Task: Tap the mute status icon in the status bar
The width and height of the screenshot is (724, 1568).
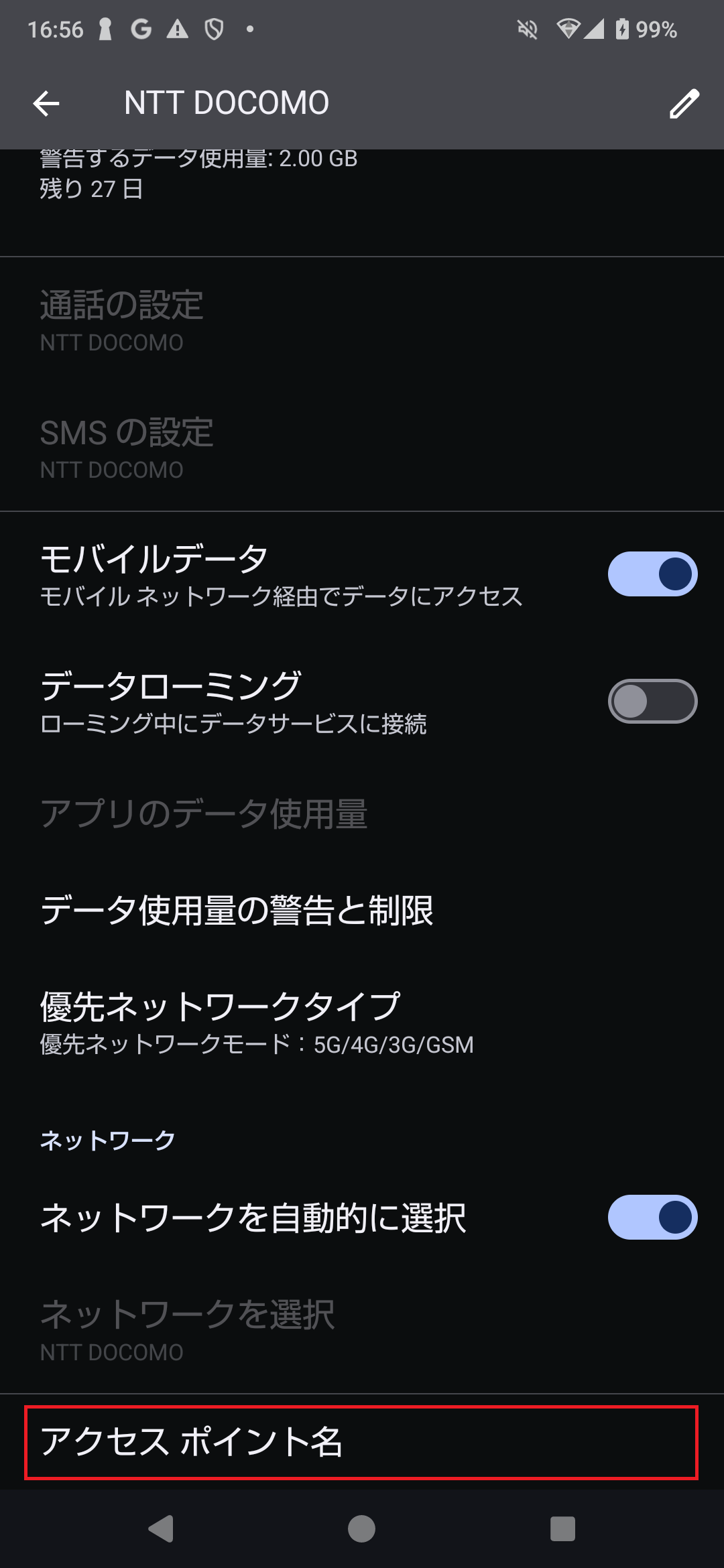Action: pyautogui.click(x=529, y=29)
